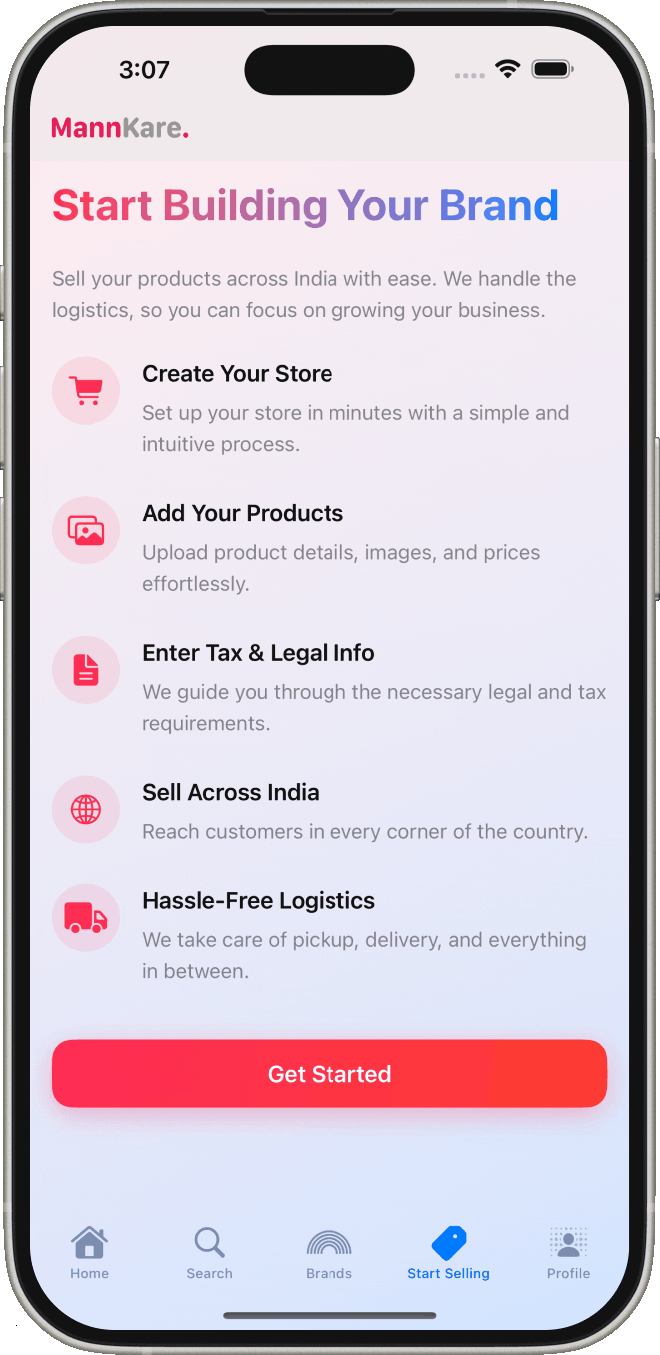Tap the Get Started button
This screenshot has width=660, height=1355.
329,1073
